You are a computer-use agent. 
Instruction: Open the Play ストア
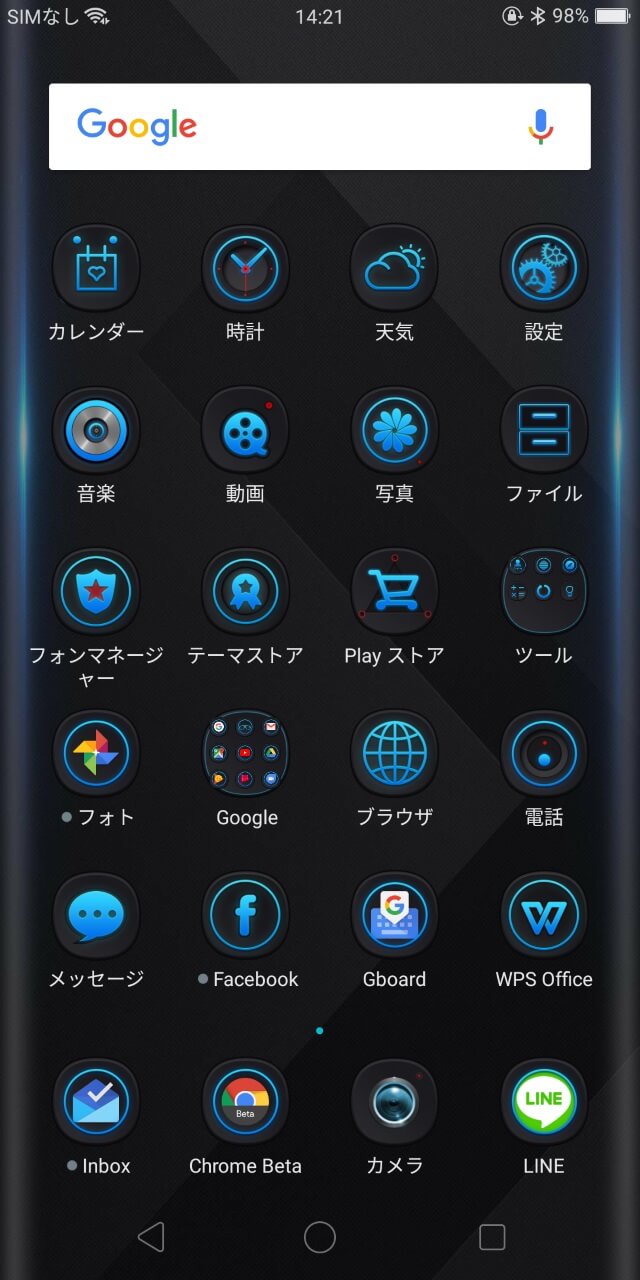click(394, 592)
